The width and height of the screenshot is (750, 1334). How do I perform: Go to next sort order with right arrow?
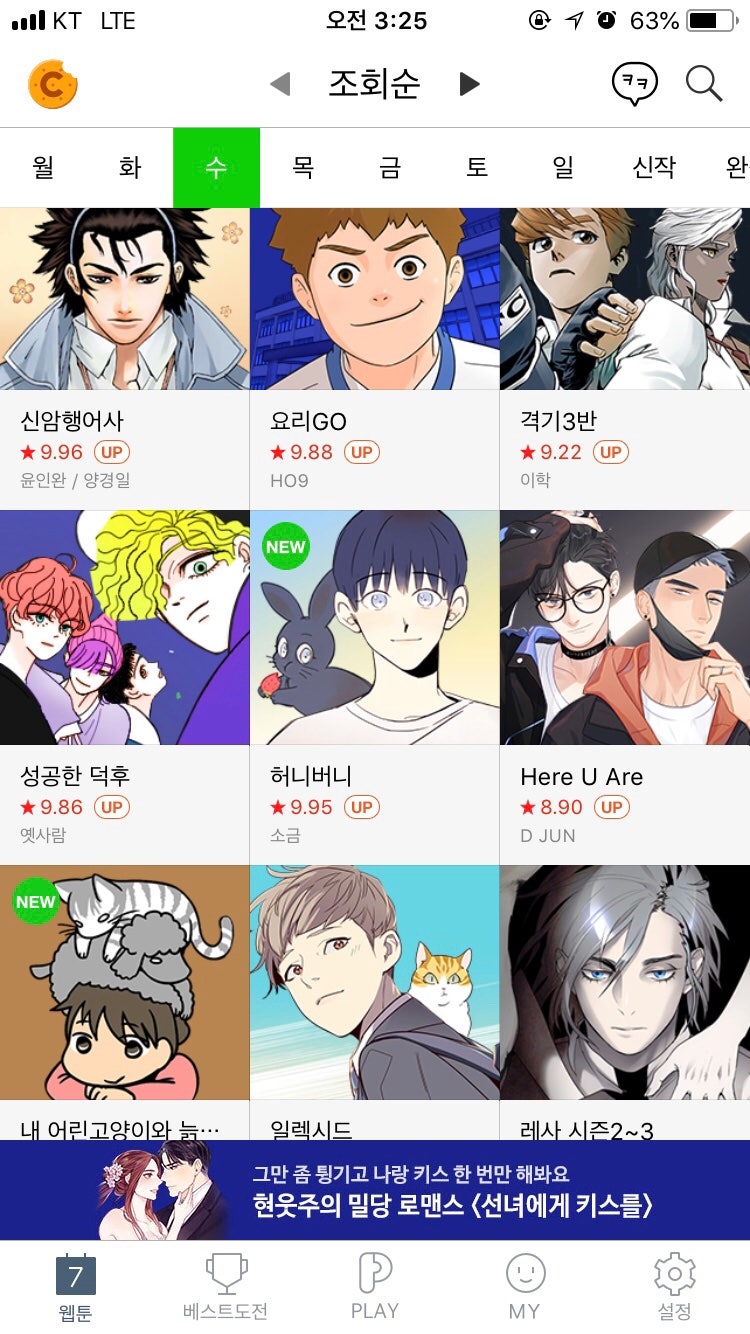(469, 85)
